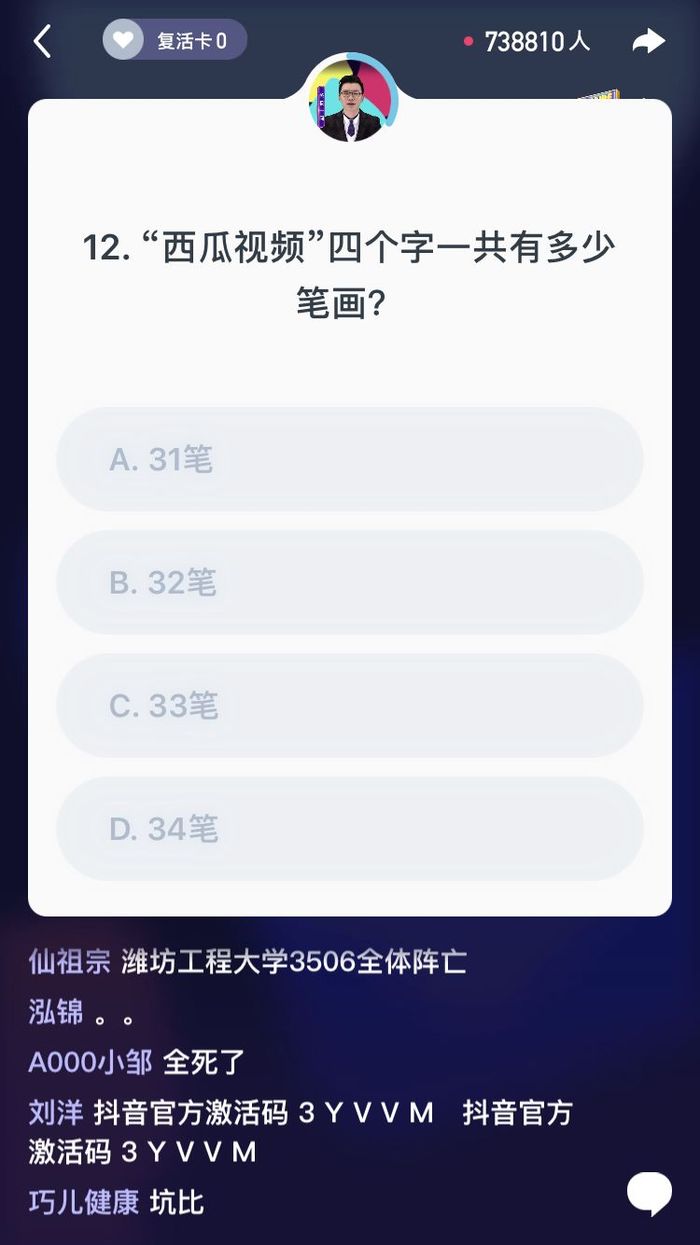Open the comment chat bubble

coord(649,1192)
